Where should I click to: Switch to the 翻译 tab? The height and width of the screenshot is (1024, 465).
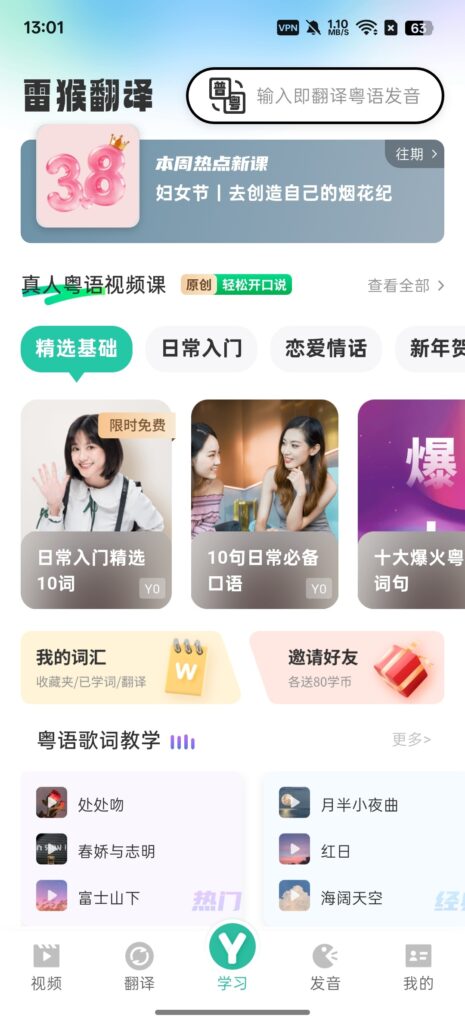(x=139, y=967)
